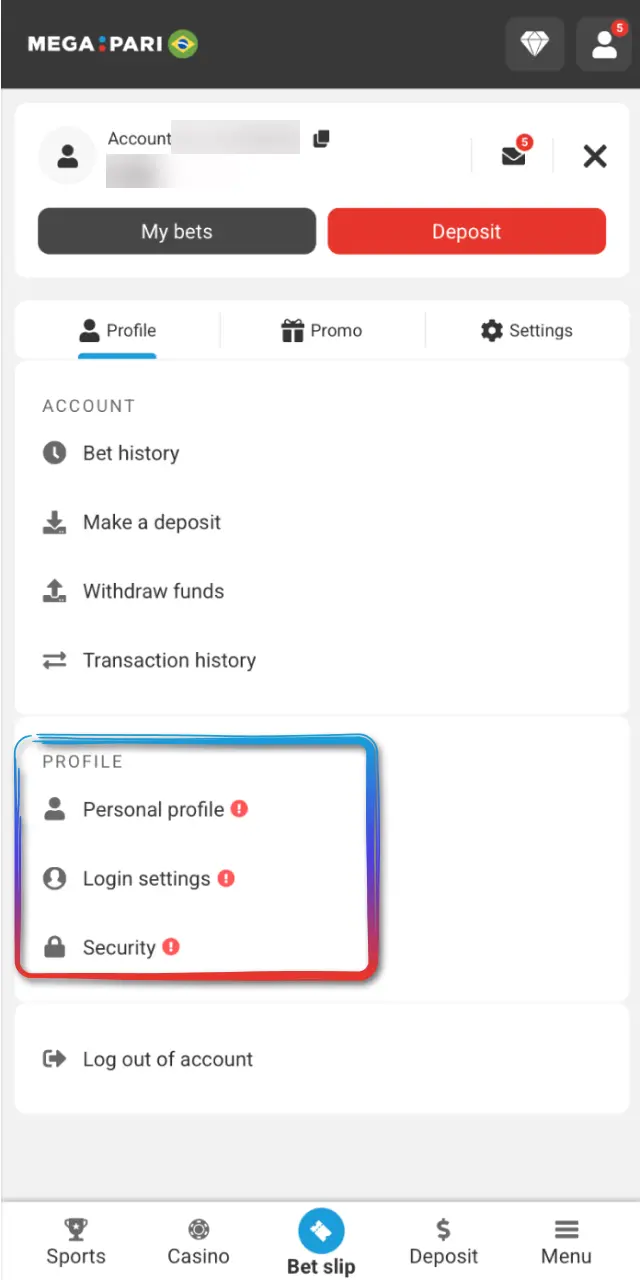This screenshot has height=1280, width=640.
Task: Close the account panel
Action: click(595, 155)
